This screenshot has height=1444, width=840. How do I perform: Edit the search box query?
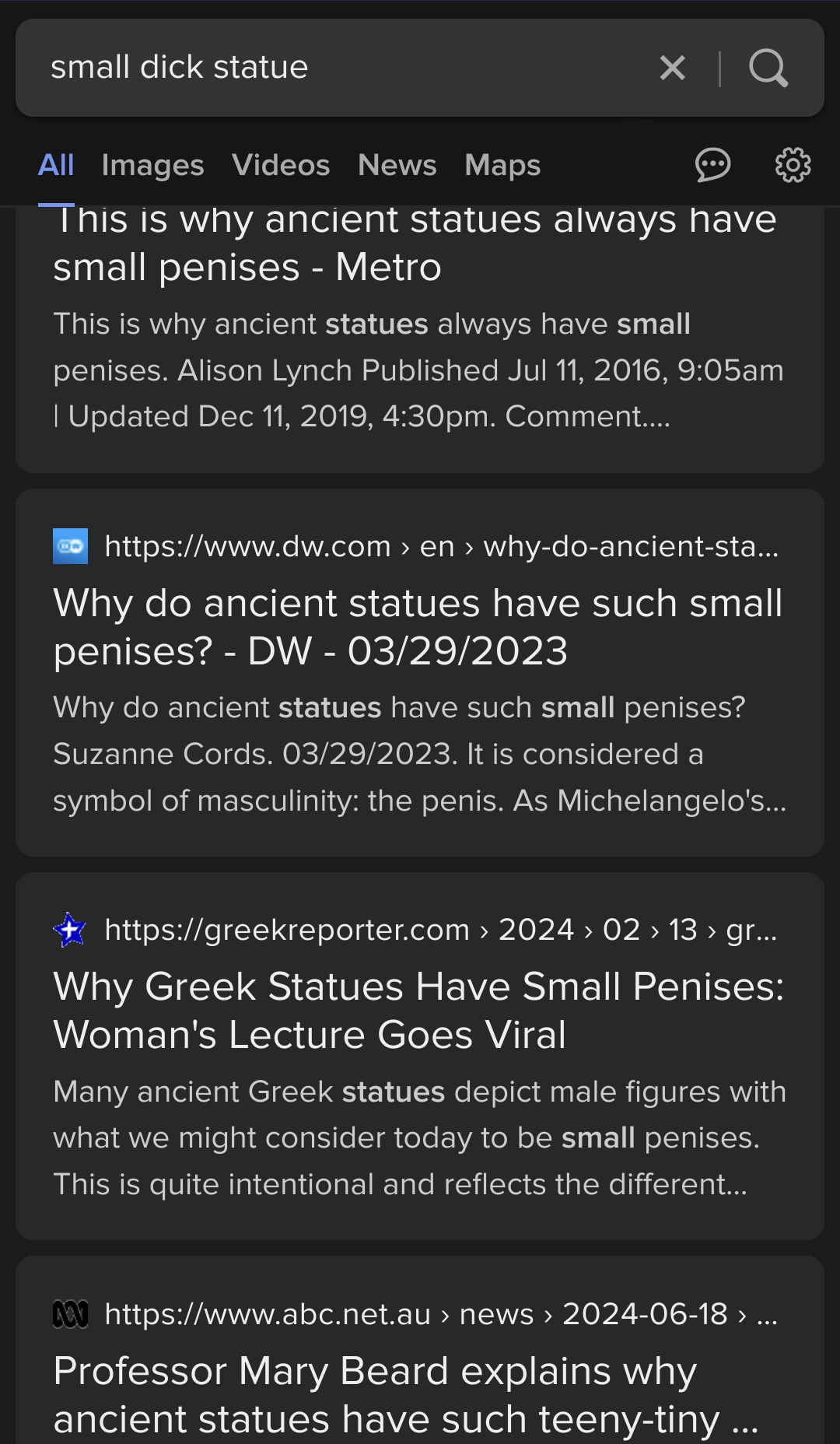342,68
